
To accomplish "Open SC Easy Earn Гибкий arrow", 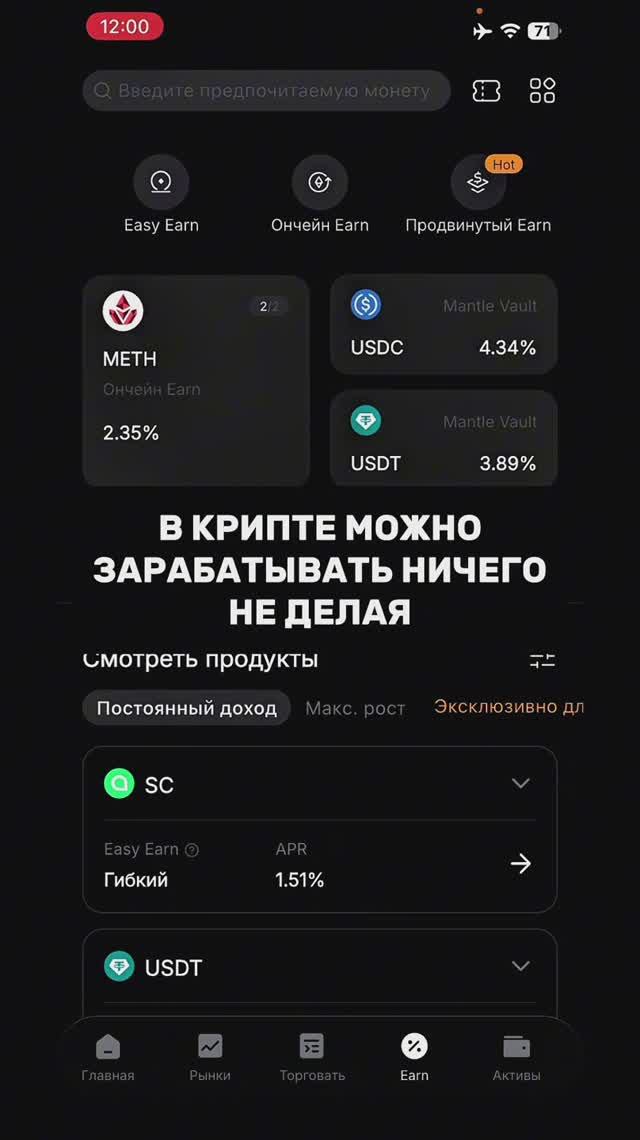I will (521, 864).
